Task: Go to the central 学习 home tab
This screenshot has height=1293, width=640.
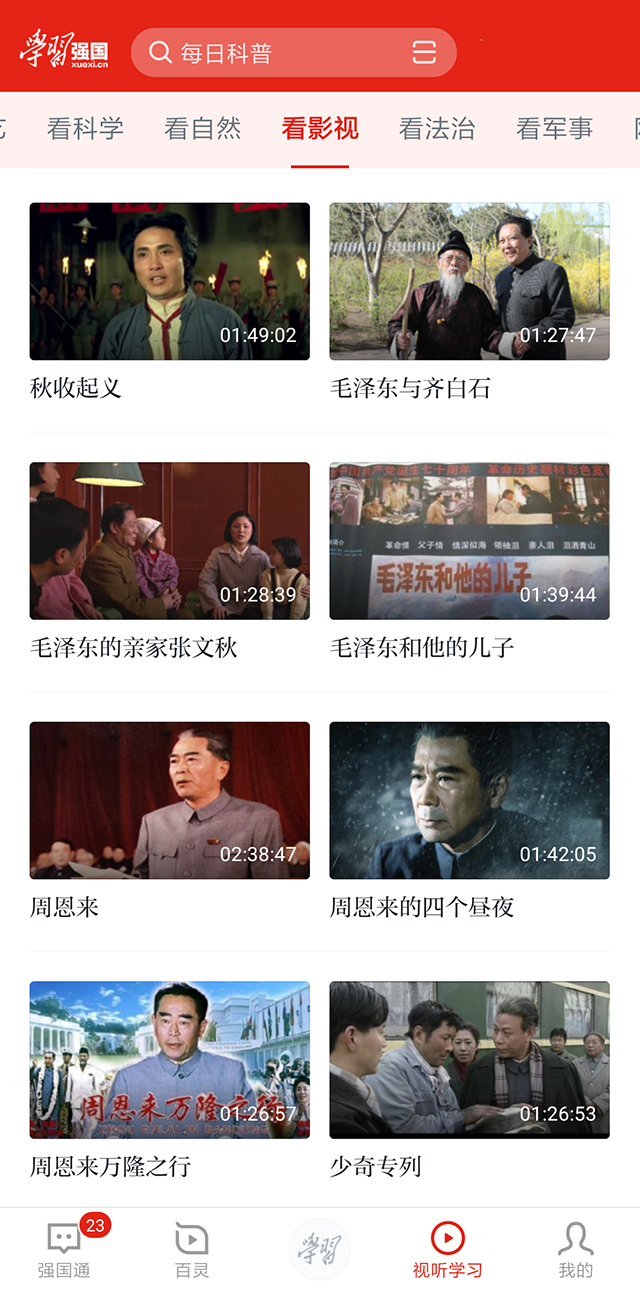Action: click(320, 1249)
